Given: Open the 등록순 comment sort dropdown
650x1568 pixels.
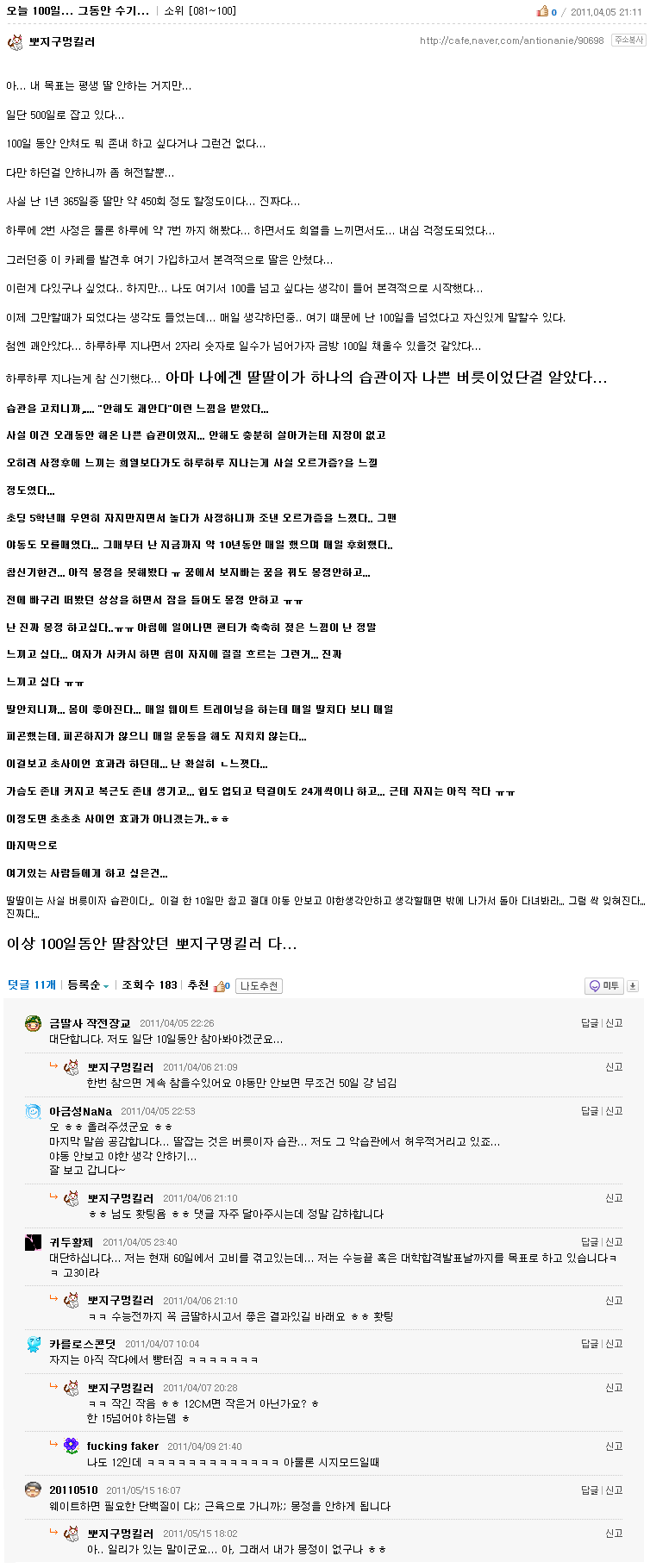Looking at the screenshot, I should click(88, 985).
